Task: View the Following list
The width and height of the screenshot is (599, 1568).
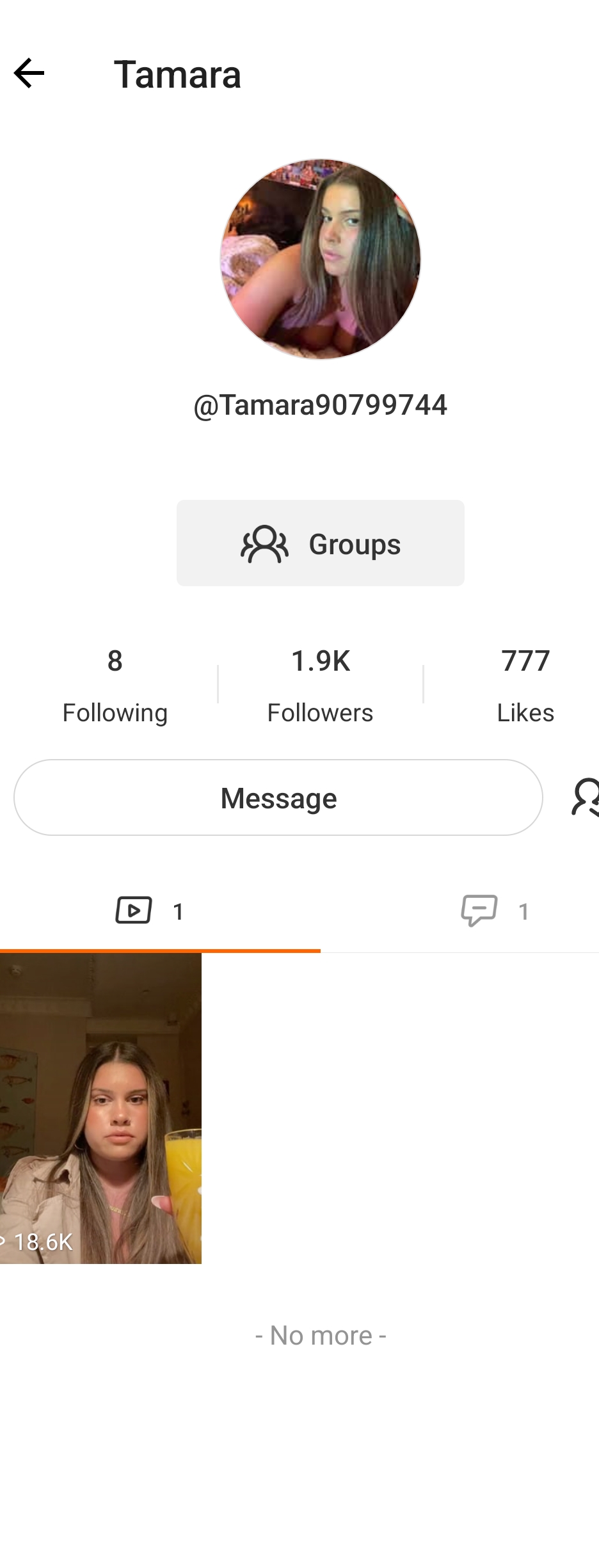Action: 115,685
